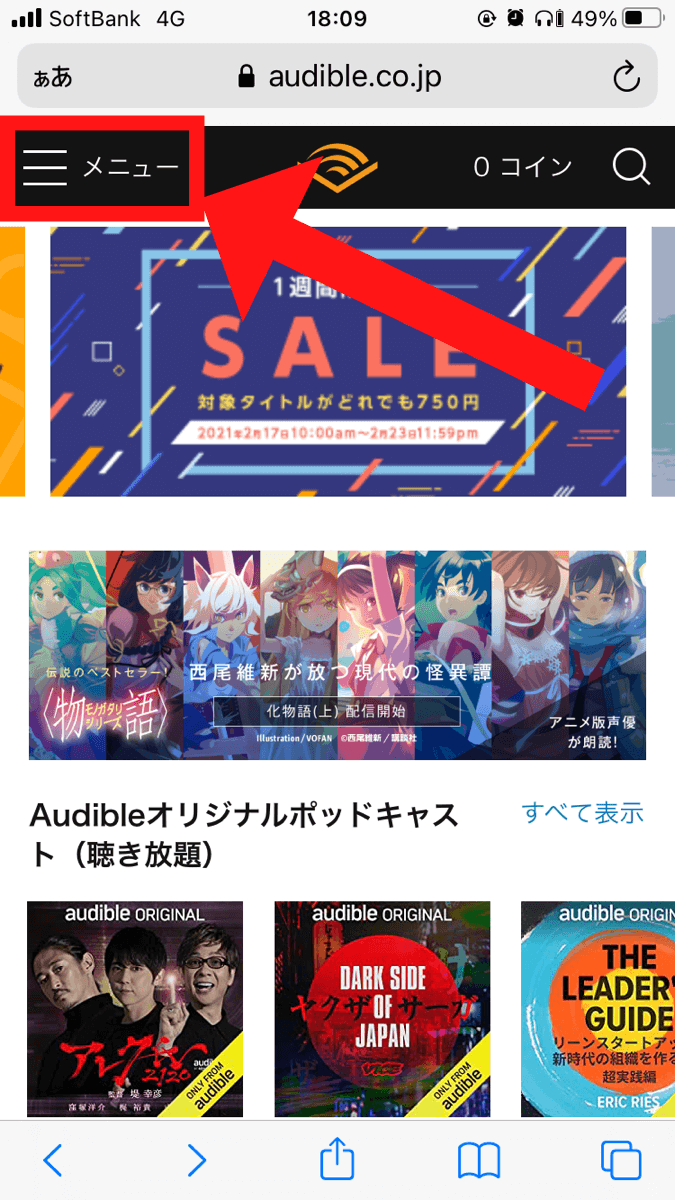Tap すべて表示 for original podcasts
The image size is (675, 1200).
tap(583, 813)
